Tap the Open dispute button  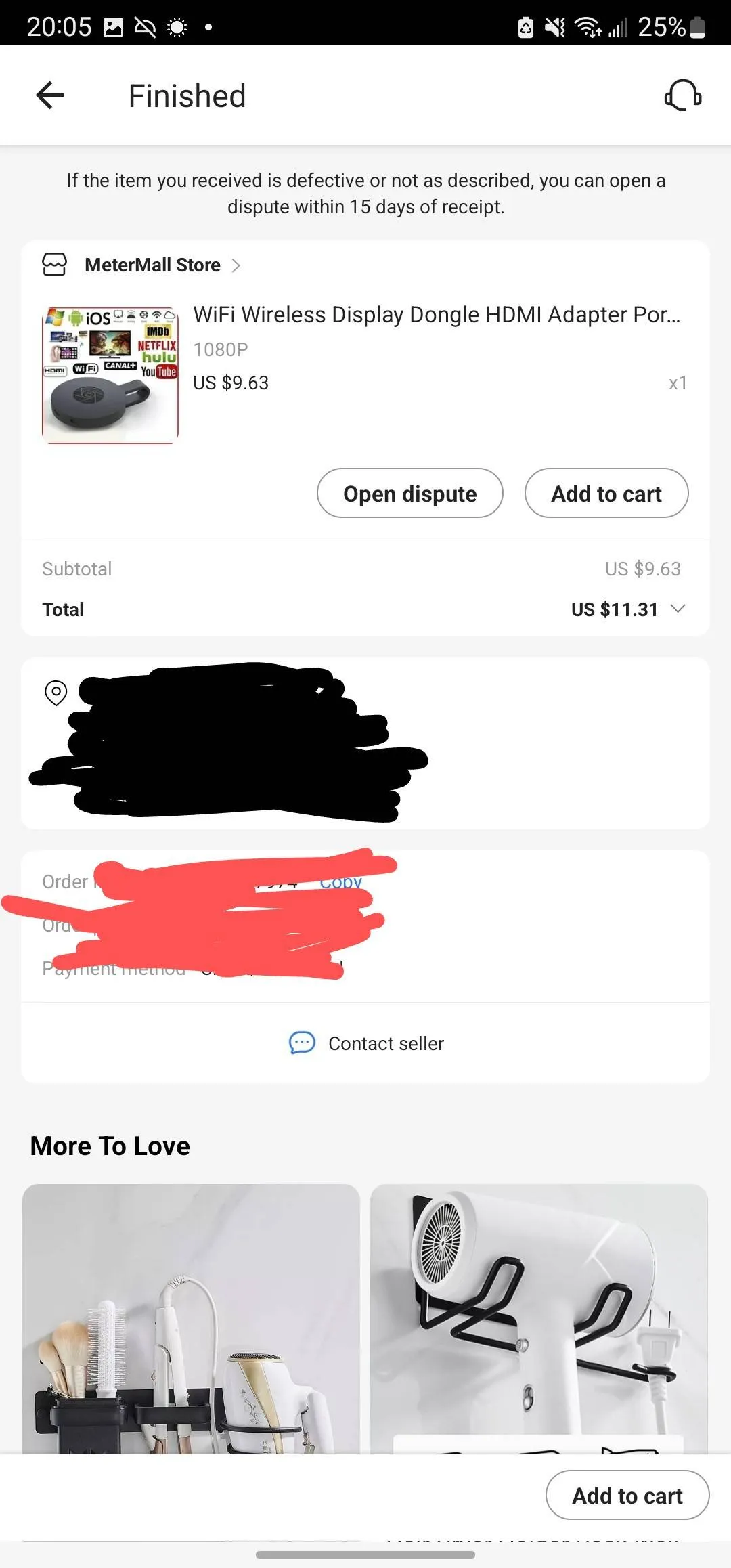click(409, 494)
